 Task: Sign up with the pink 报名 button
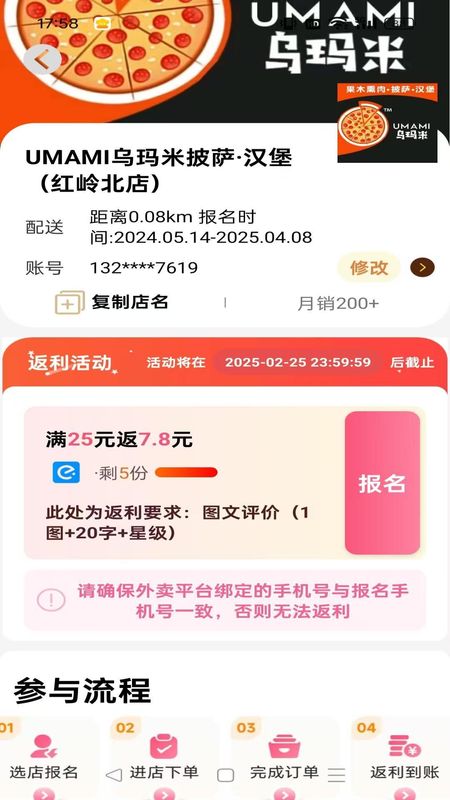pyautogui.click(x=382, y=483)
